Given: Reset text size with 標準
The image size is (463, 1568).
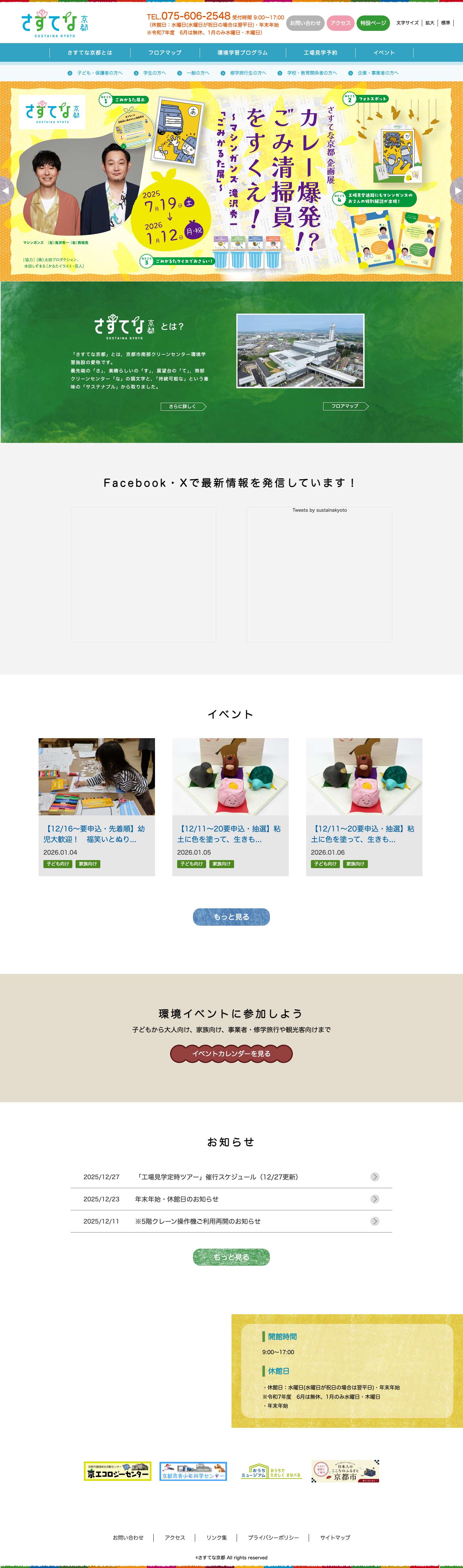Looking at the screenshot, I should [x=445, y=23].
